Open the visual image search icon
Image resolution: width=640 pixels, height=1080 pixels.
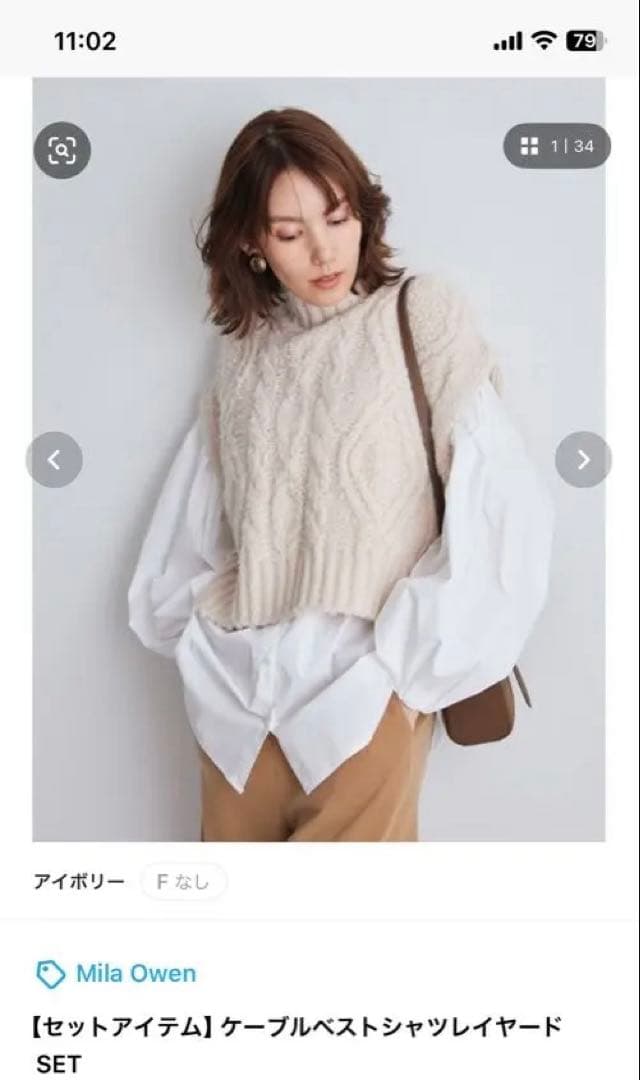point(62,150)
